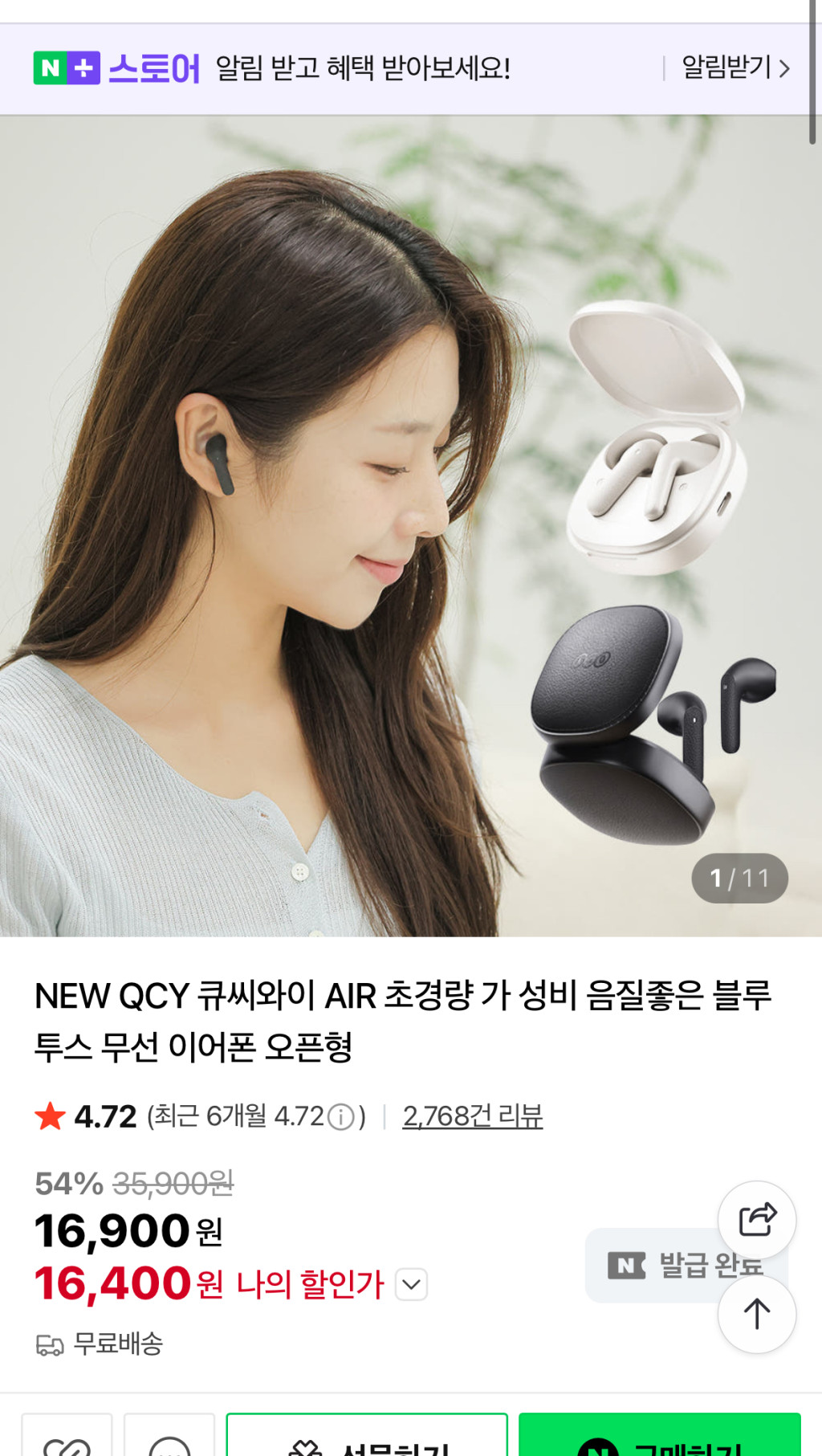Expand the 나의 할인가 discount details

pos(412,1284)
